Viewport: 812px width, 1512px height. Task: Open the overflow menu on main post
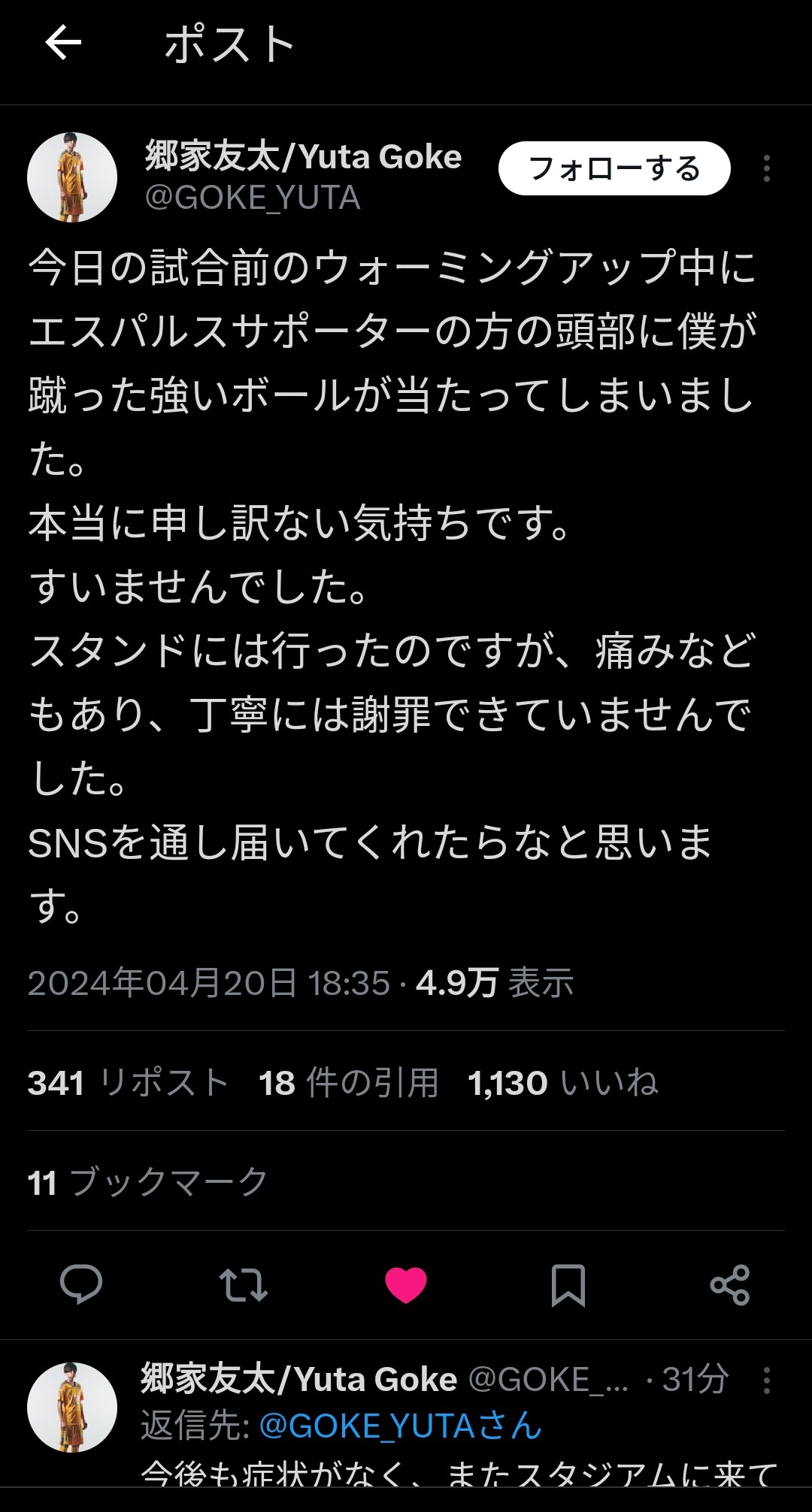[x=766, y=168]
